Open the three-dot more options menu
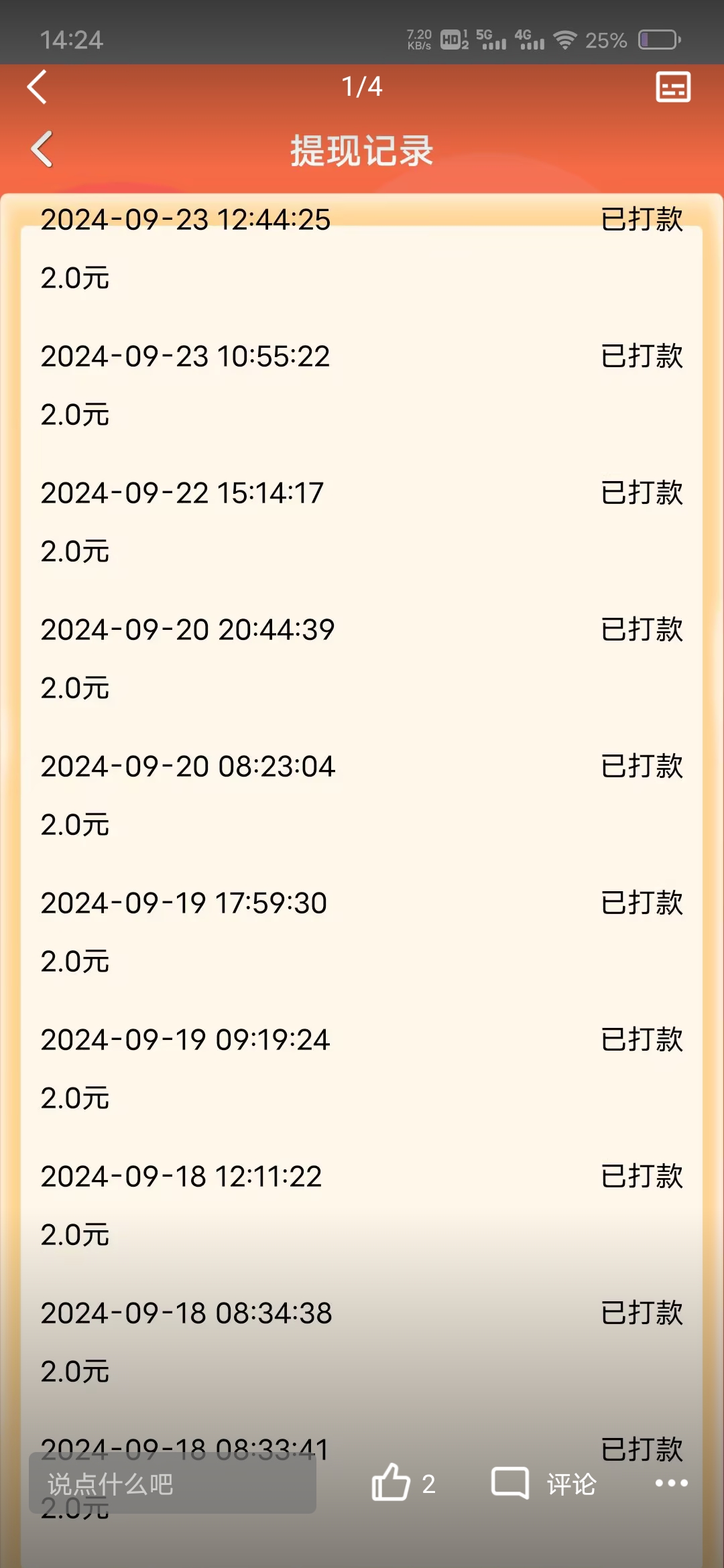 click(x=672, y=1483)
